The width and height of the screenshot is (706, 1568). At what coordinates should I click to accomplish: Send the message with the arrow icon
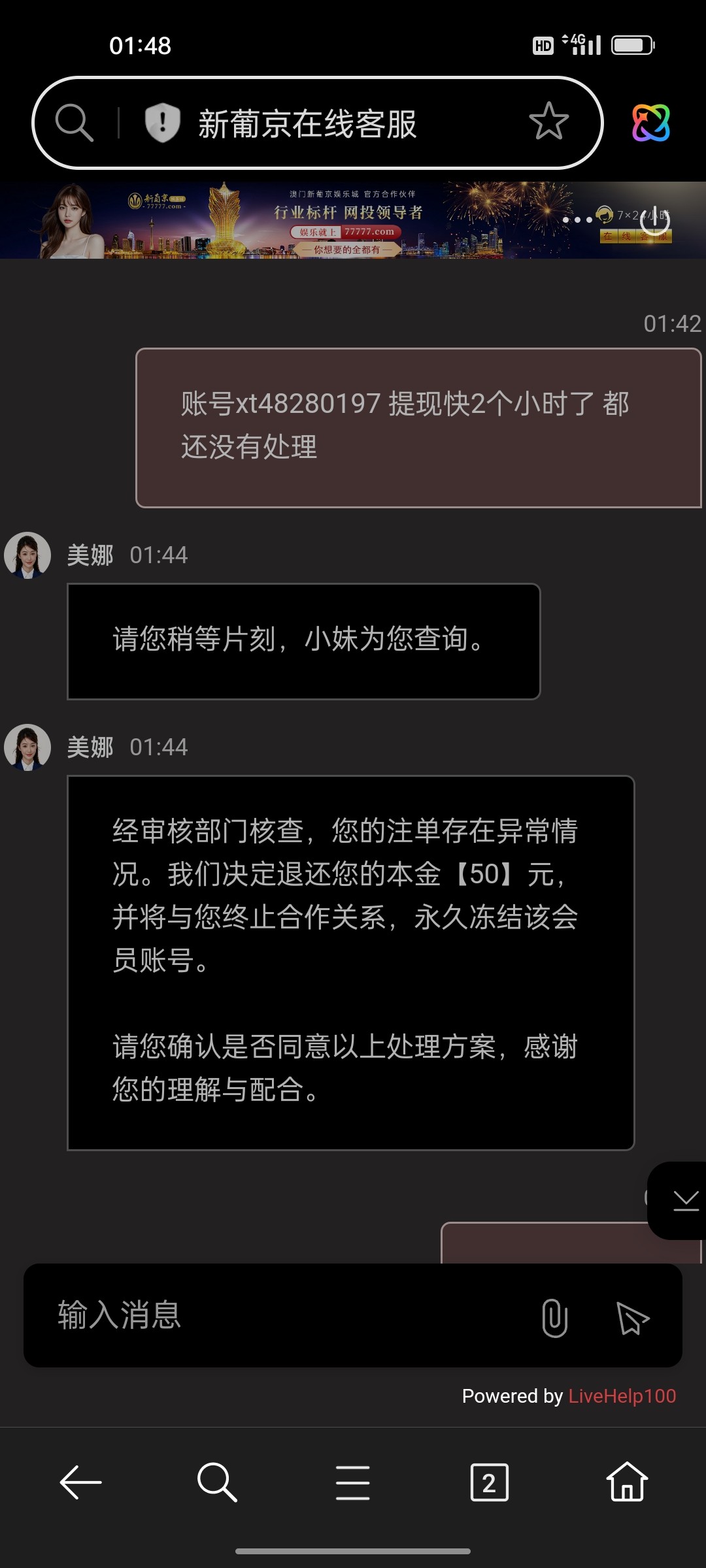(x=632, y=1318)
